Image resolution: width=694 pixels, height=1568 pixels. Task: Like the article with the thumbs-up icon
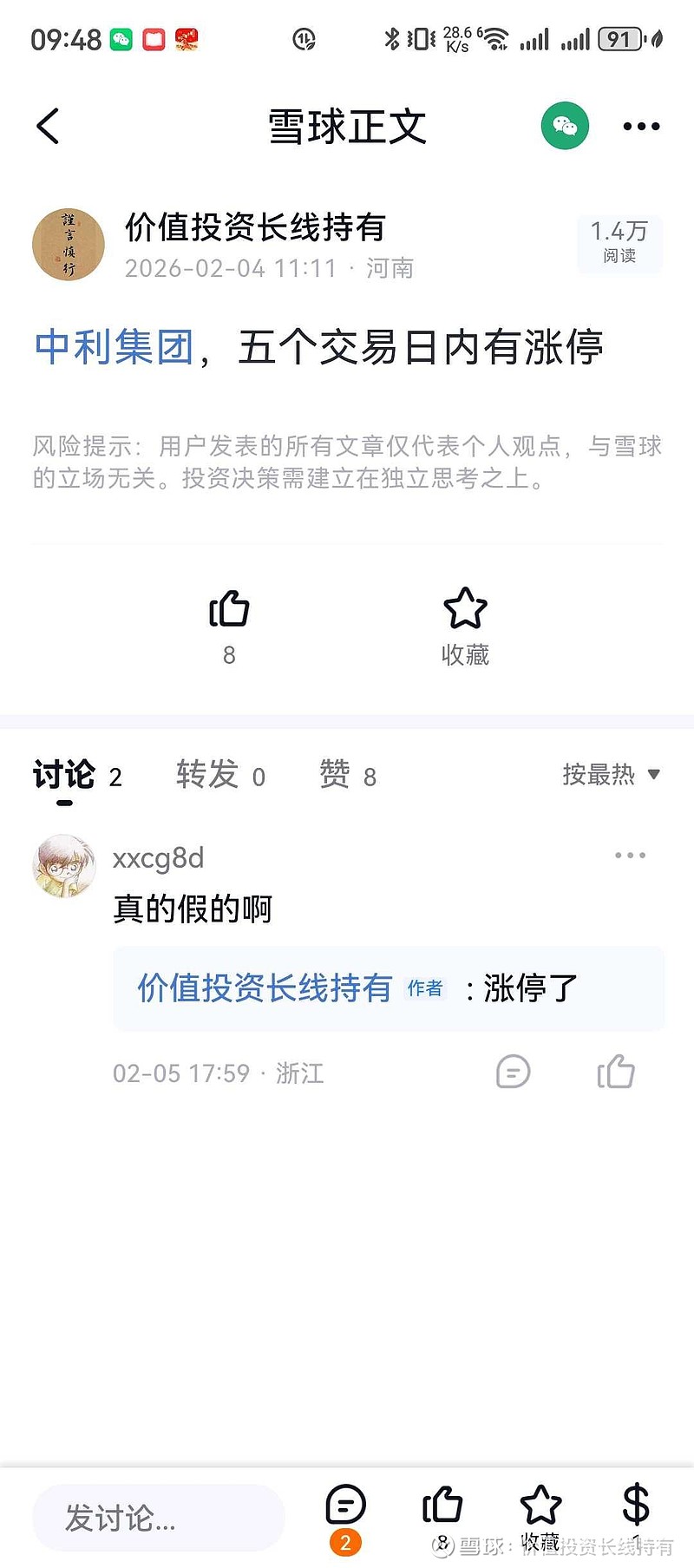229,610
